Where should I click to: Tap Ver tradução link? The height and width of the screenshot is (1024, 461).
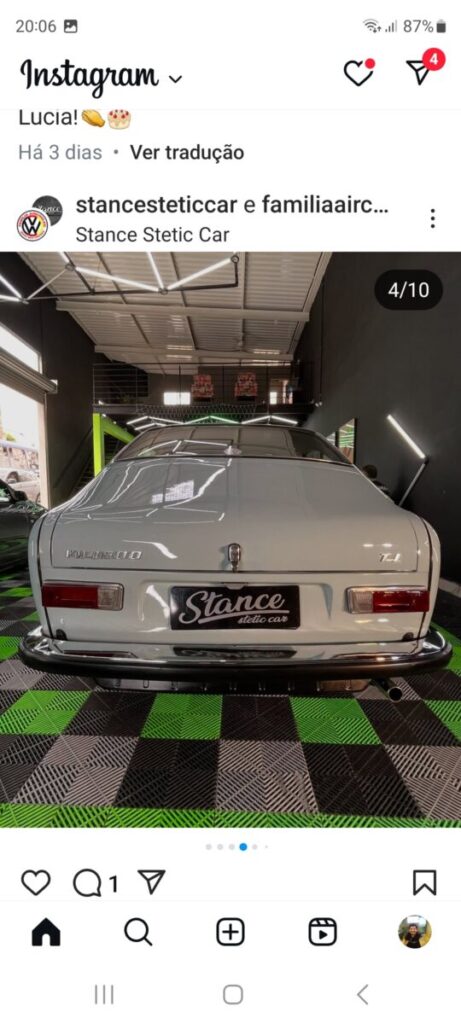(187, 153)
